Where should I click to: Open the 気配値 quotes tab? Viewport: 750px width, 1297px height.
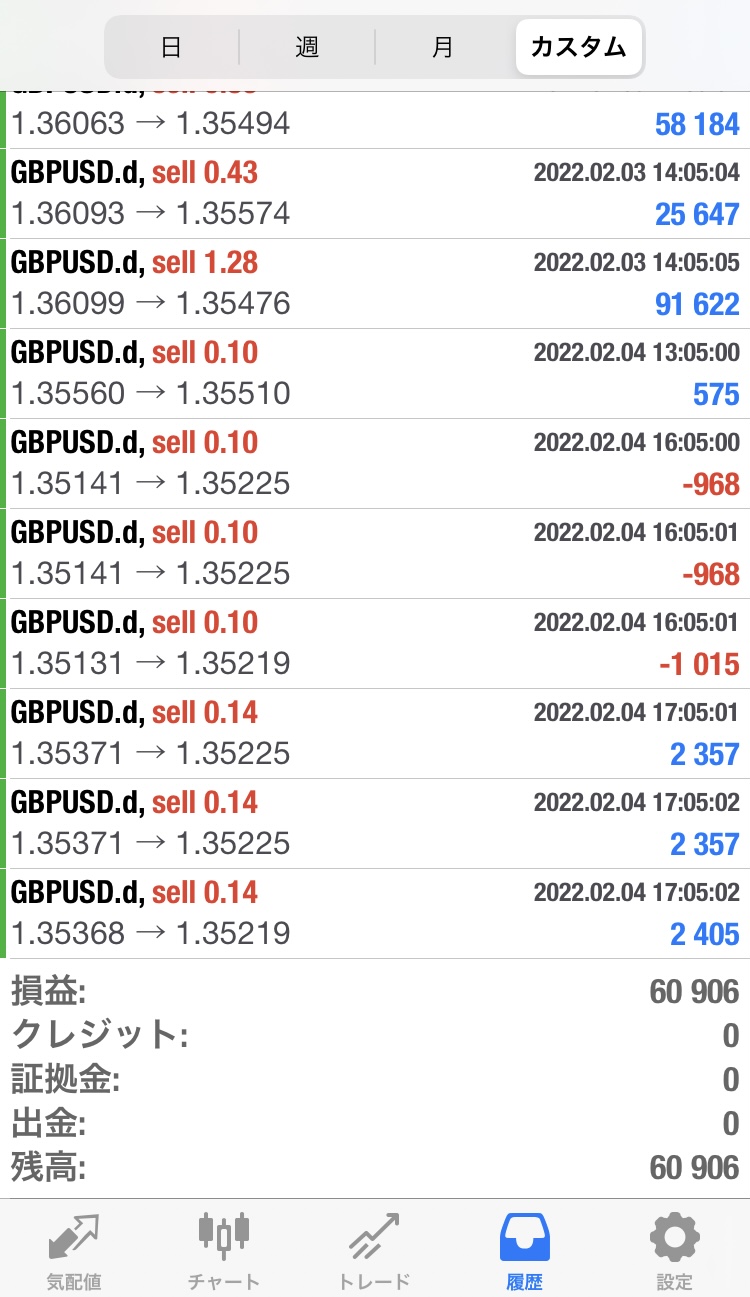[x=74, y=1250]
